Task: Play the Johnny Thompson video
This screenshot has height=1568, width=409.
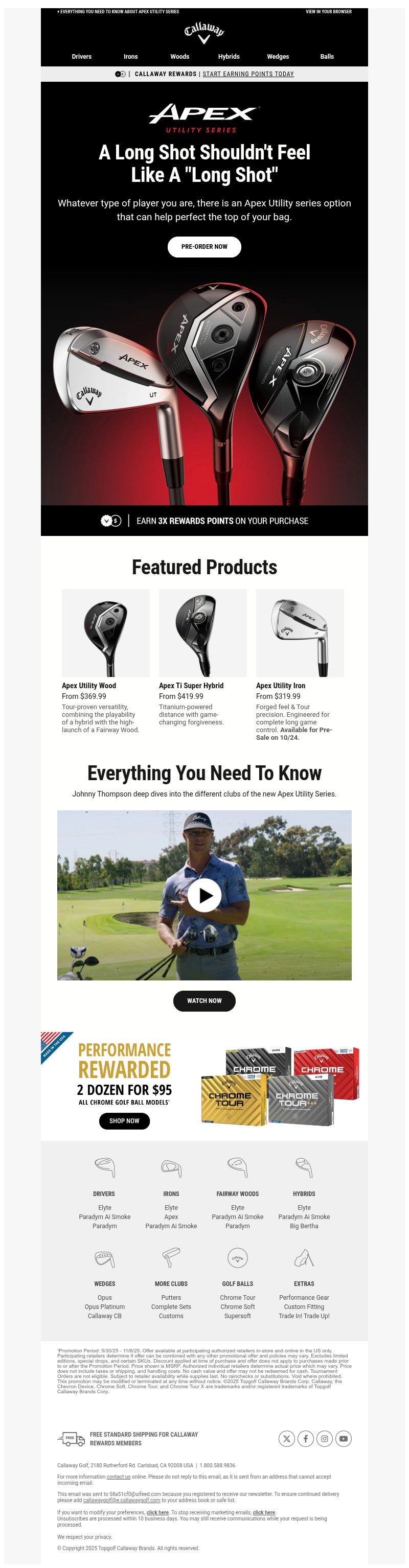Action: [x=204, y=896]
